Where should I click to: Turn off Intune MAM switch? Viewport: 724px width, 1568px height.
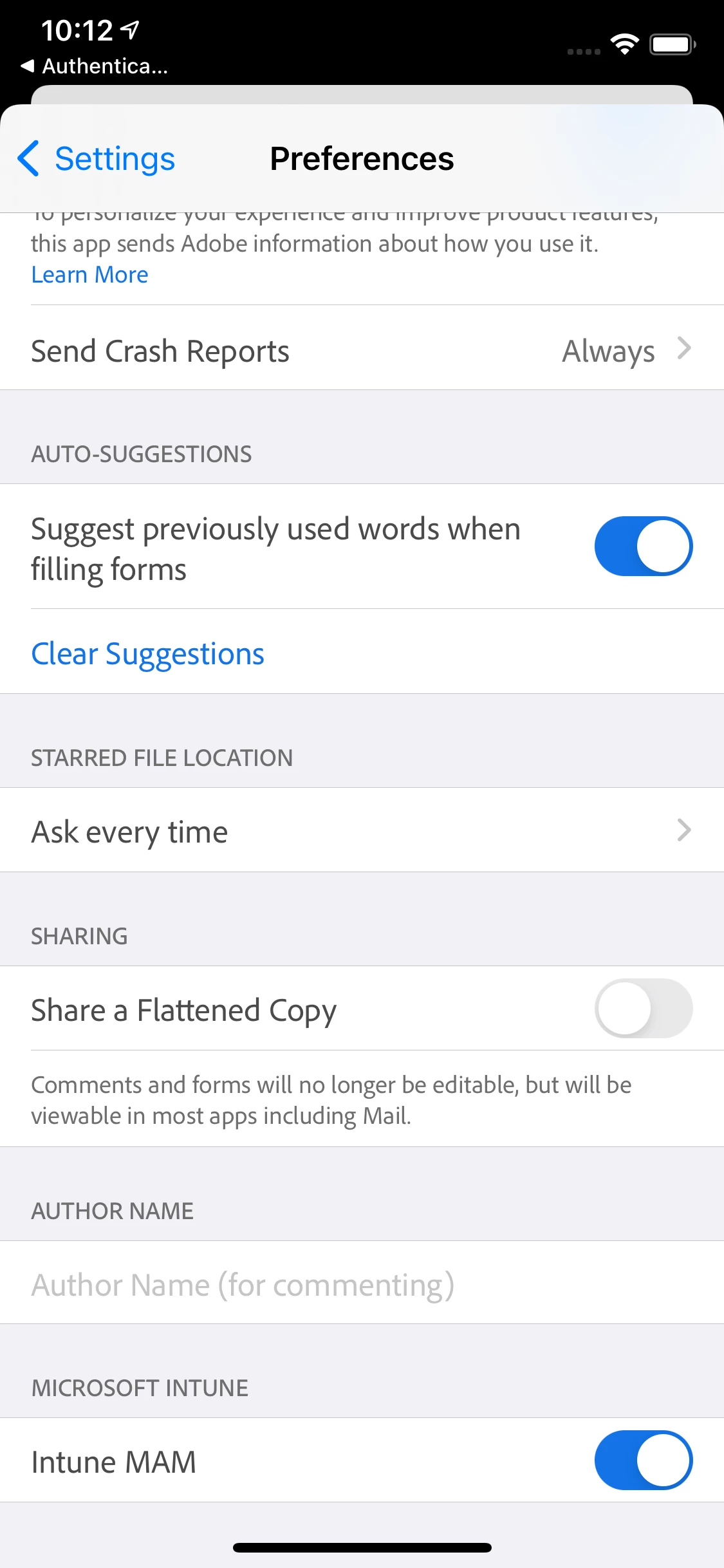coord(643,1461)
